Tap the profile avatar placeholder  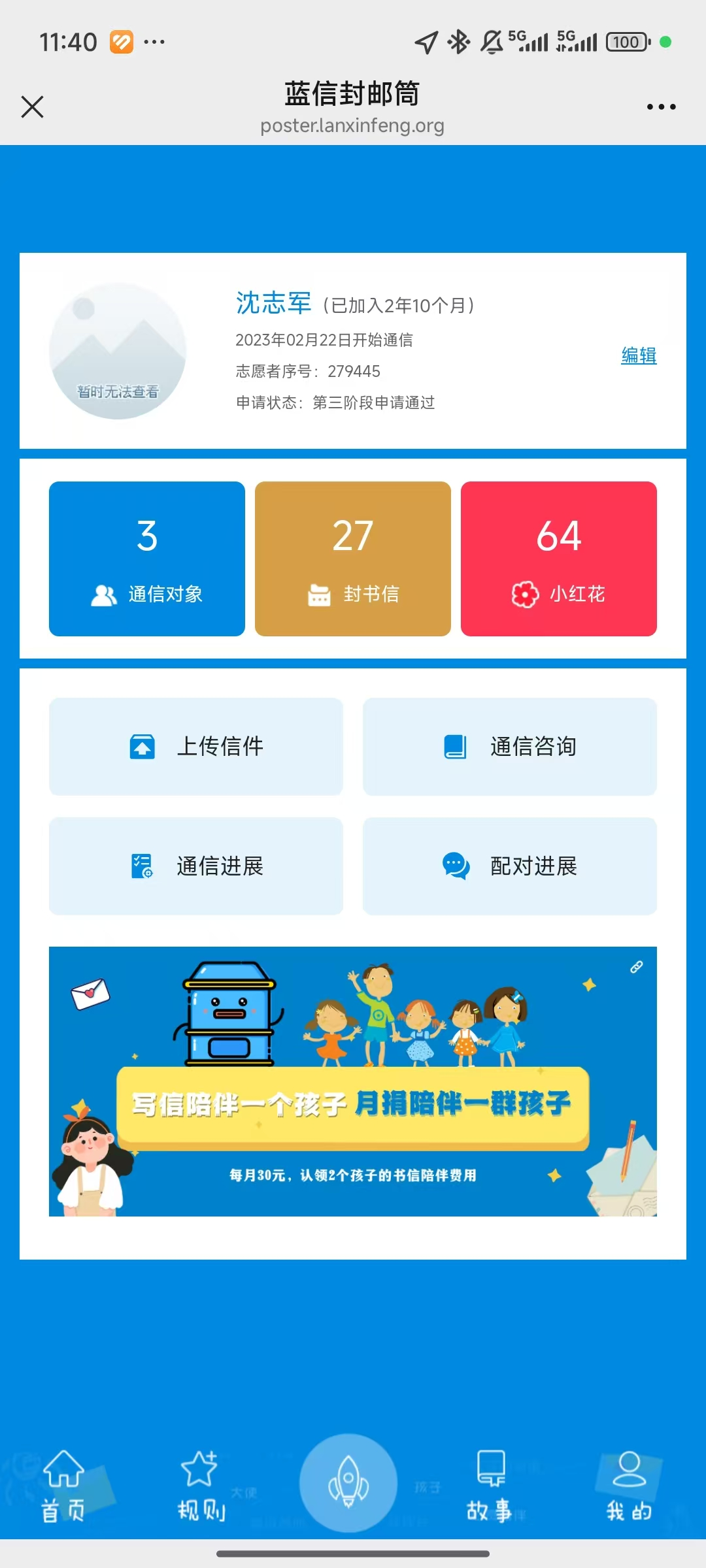pos(118,351)
